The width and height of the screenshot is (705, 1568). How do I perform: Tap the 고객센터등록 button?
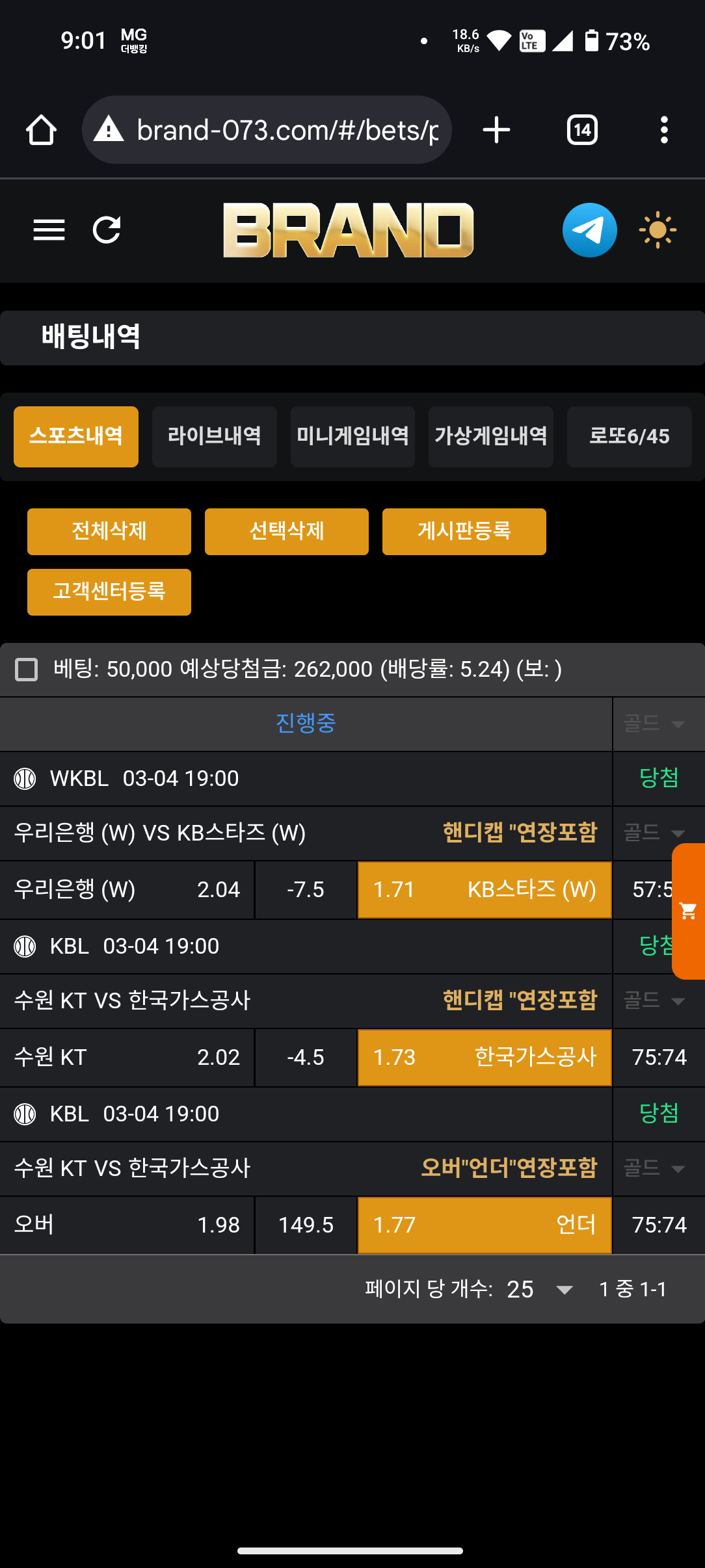click(109, 592)
